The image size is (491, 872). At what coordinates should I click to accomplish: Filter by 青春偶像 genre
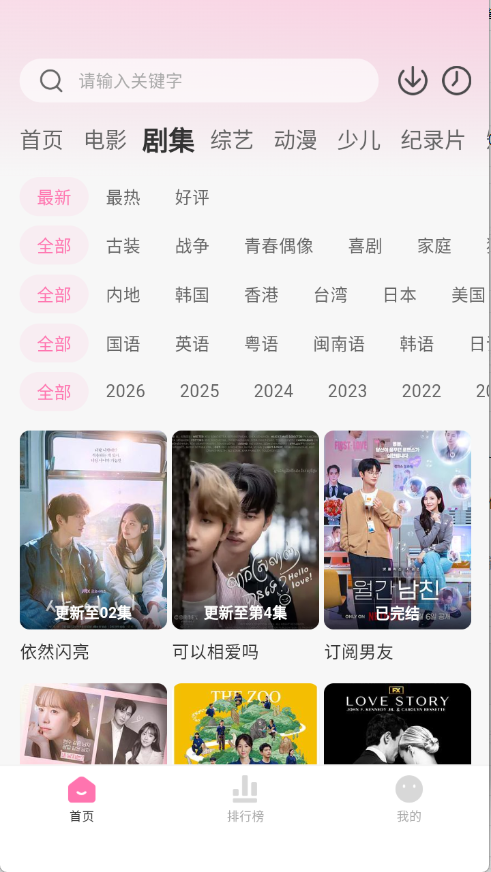279,246
